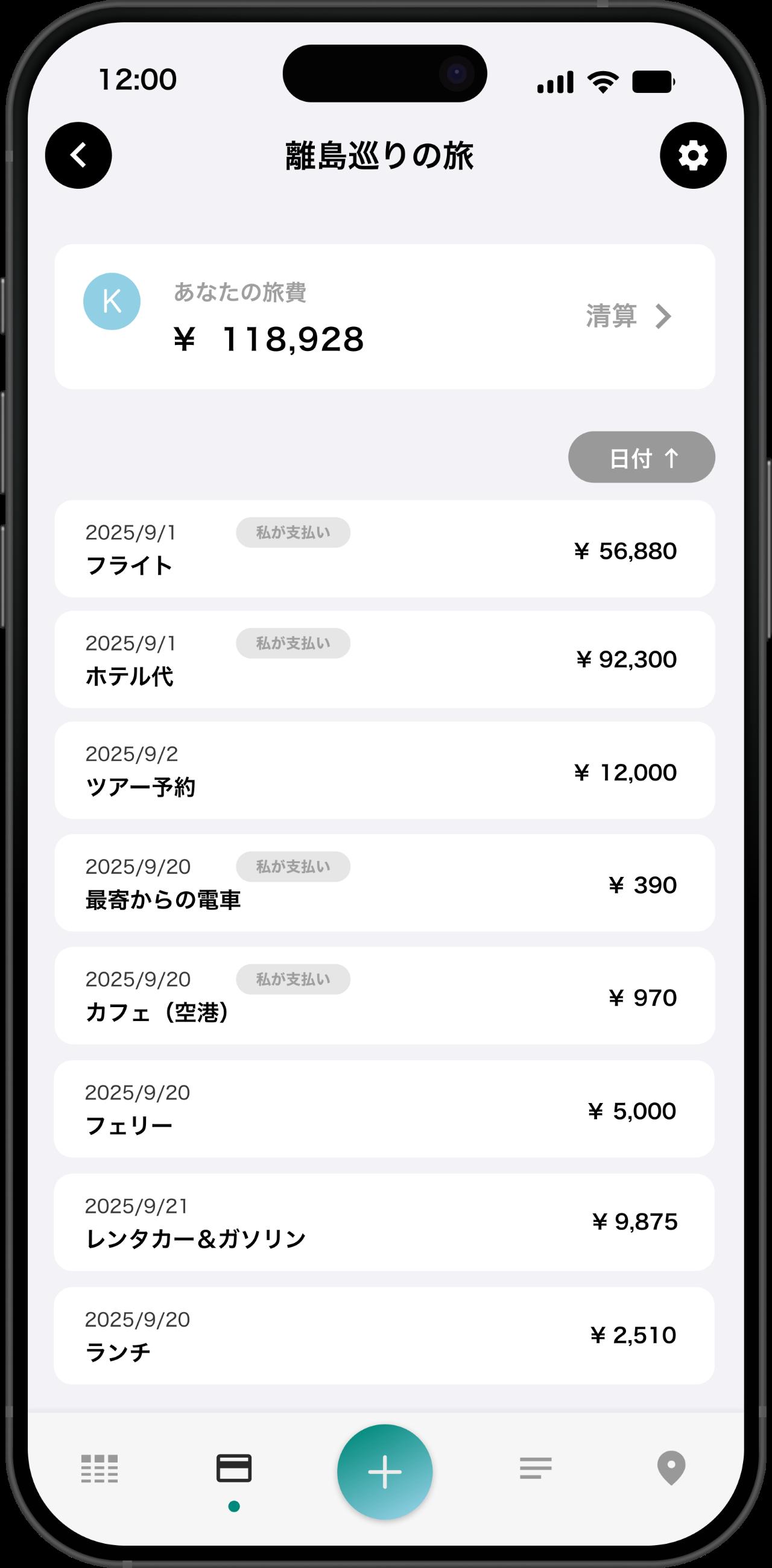772x1568 pixels.
Task: Expand settlement details via the 清算 chevron
Action: (665, 317)
